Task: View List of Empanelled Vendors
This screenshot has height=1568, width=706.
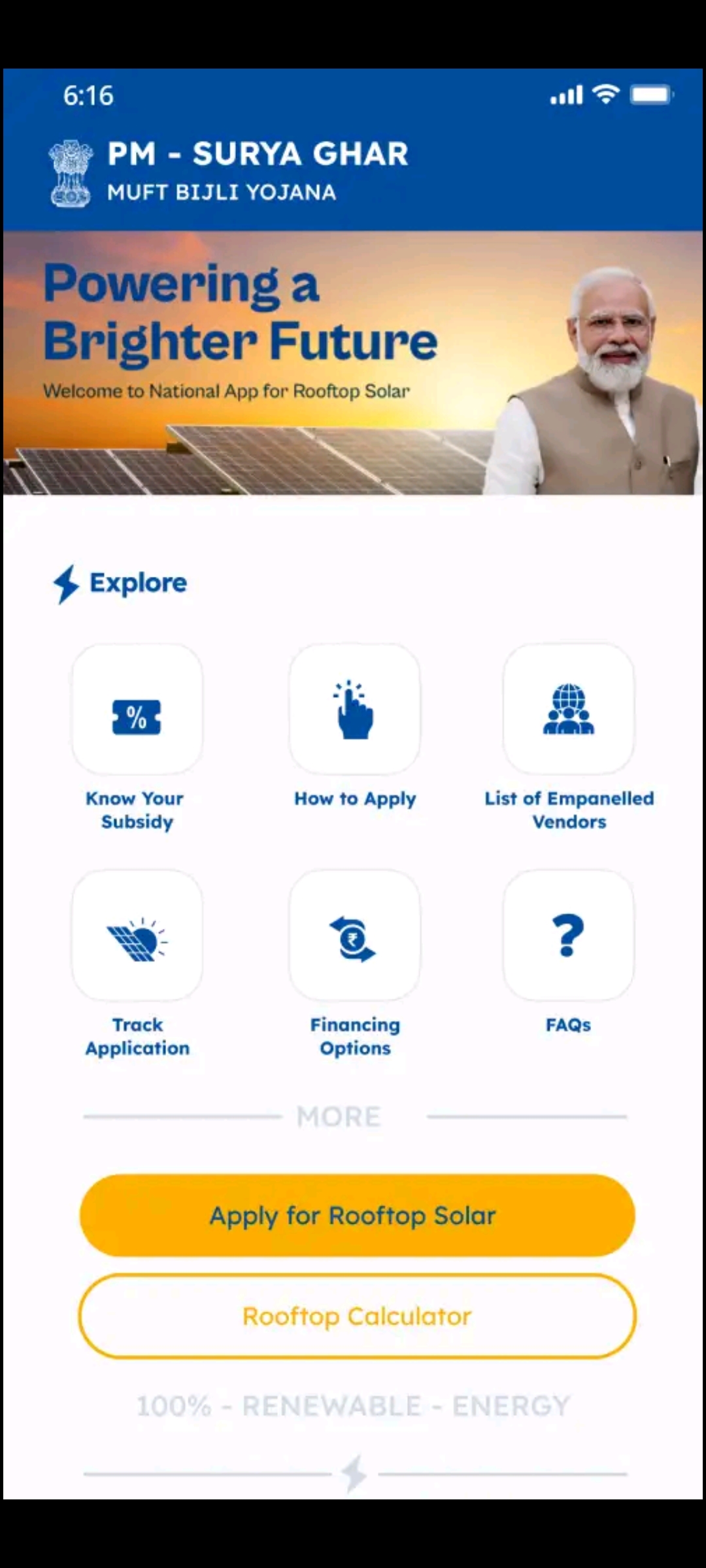Action: (568, 710)
